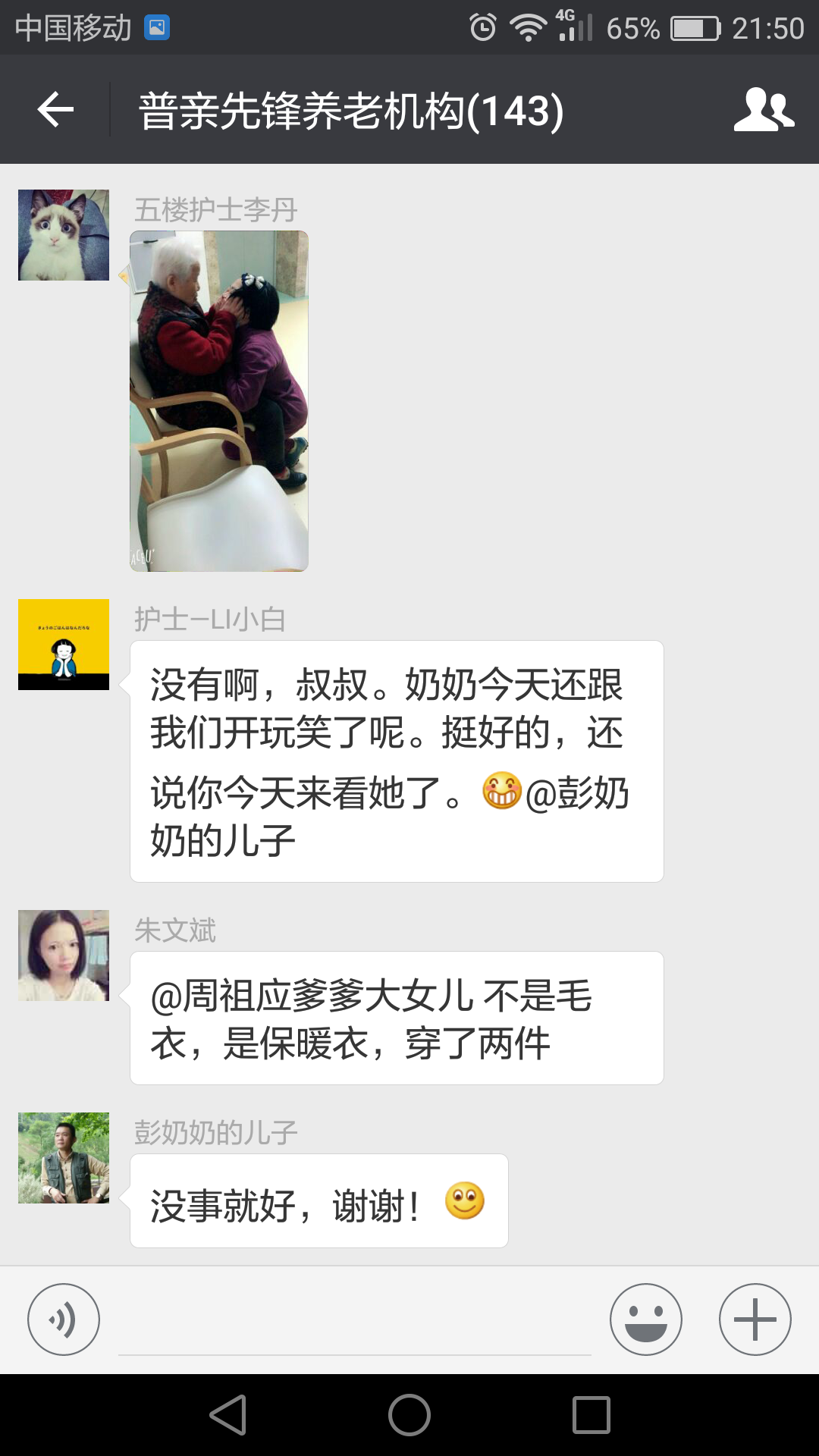Tap 五楼护士李丹's cat avatar
The height and width of the screenshot is (1456, 819).
[64, 235]
